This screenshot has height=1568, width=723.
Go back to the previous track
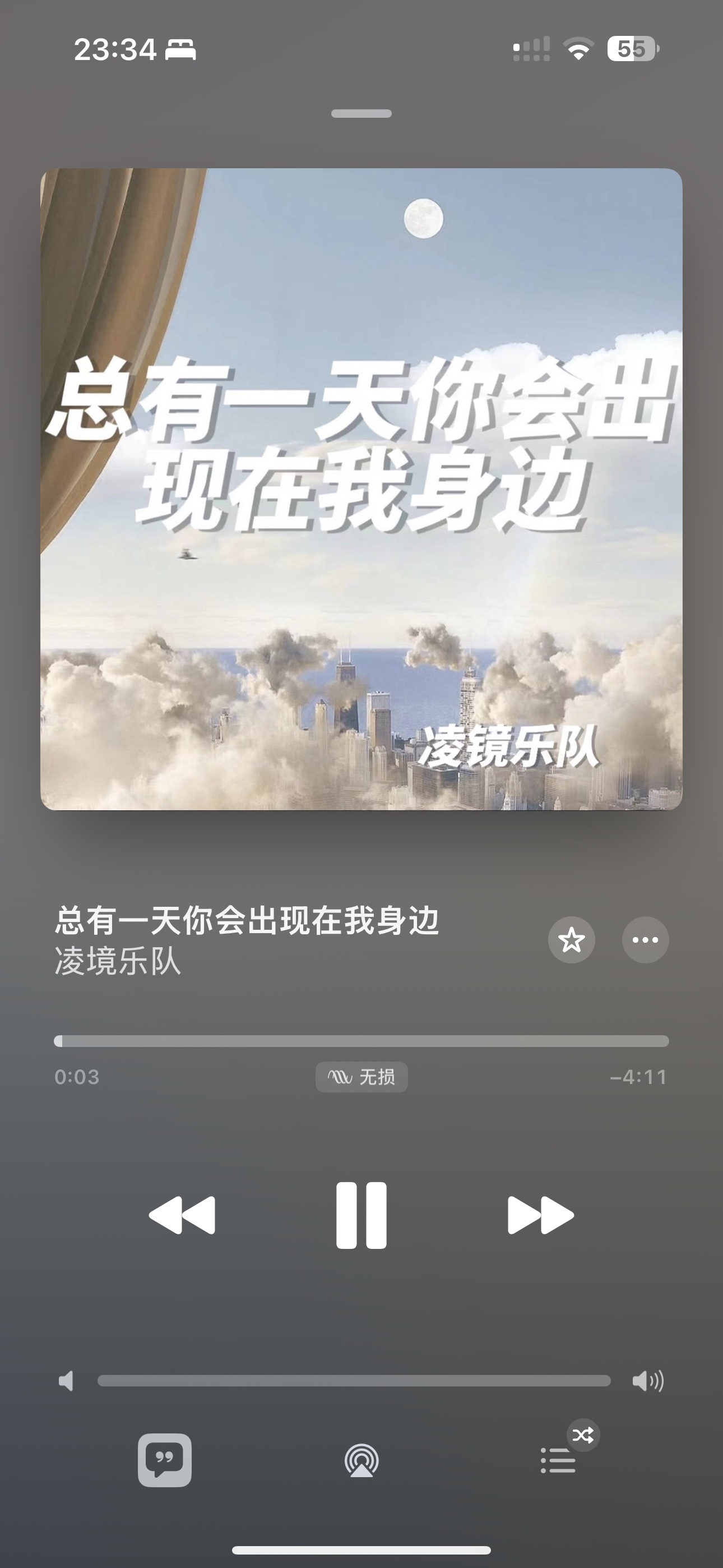pyautogui.click(x=182, y=1215)
